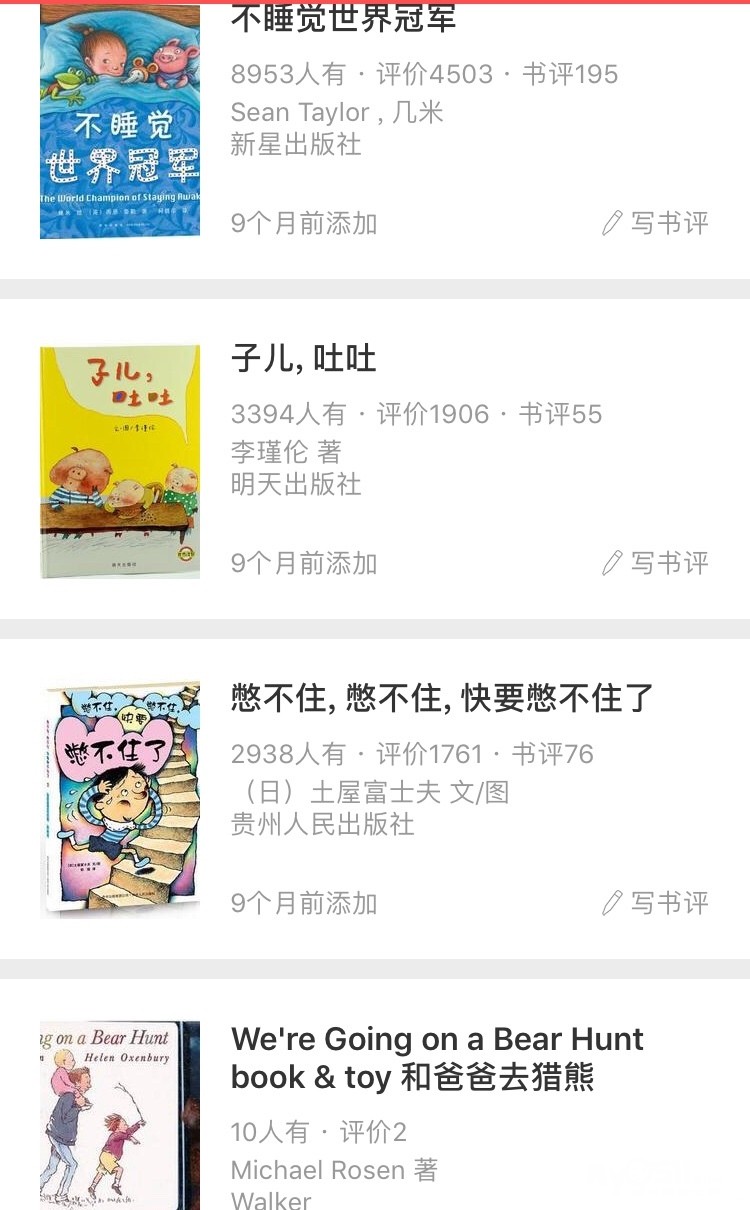
Task: Open We're Going on a Bear Hunt book
Action: click(x=437, y=1058)
